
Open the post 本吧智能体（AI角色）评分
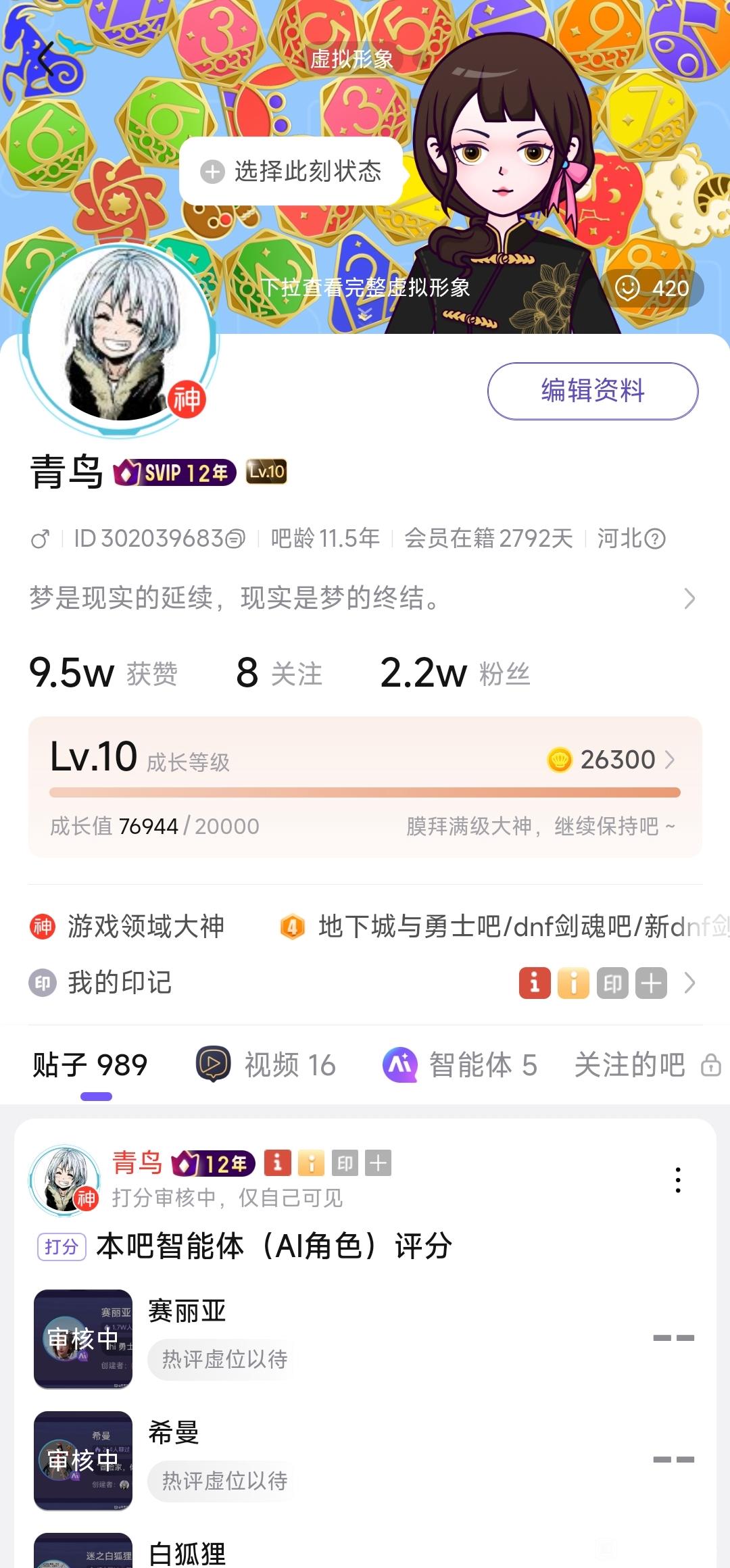click(x=274, y=1246)
